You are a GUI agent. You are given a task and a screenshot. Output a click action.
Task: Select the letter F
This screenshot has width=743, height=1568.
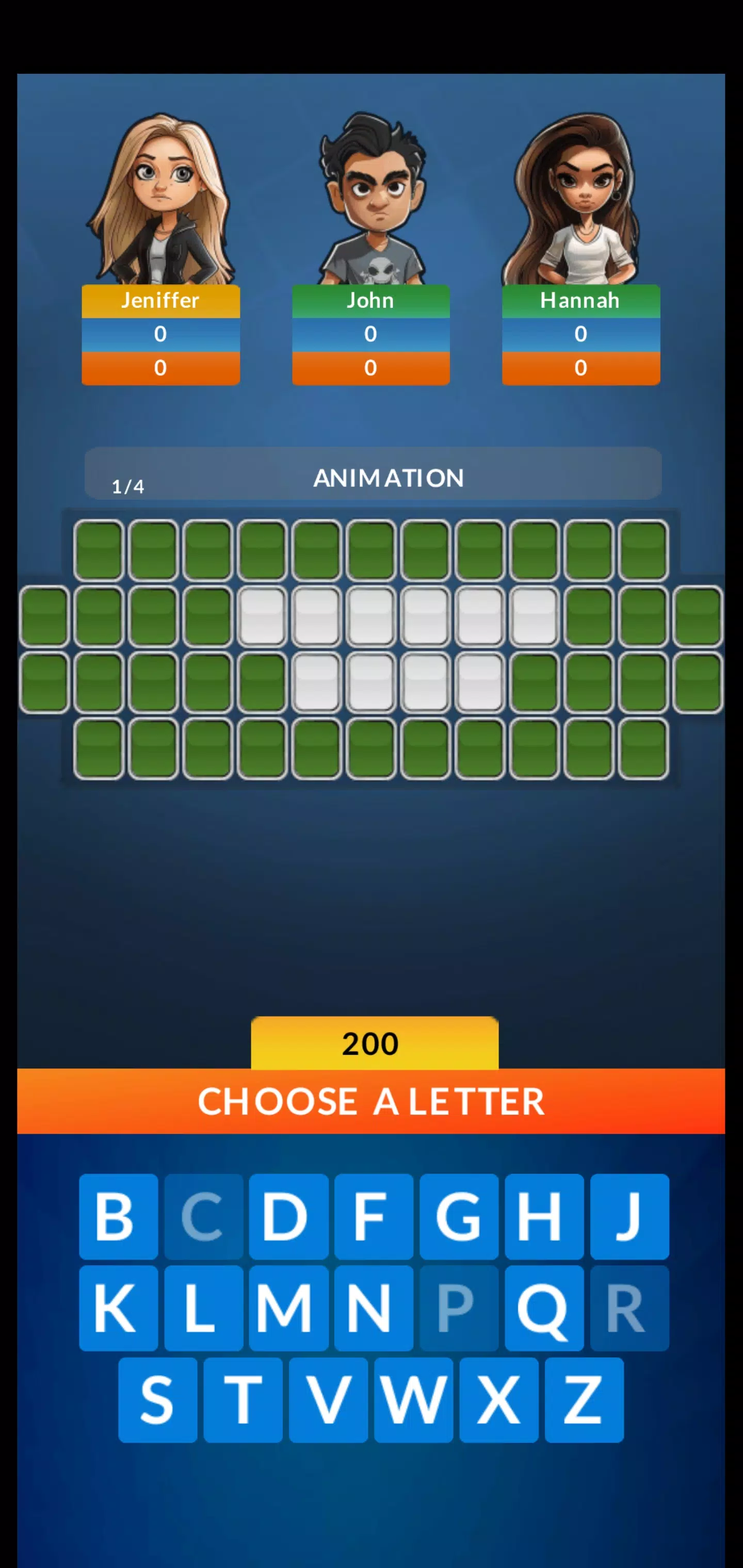point(374,1217)
